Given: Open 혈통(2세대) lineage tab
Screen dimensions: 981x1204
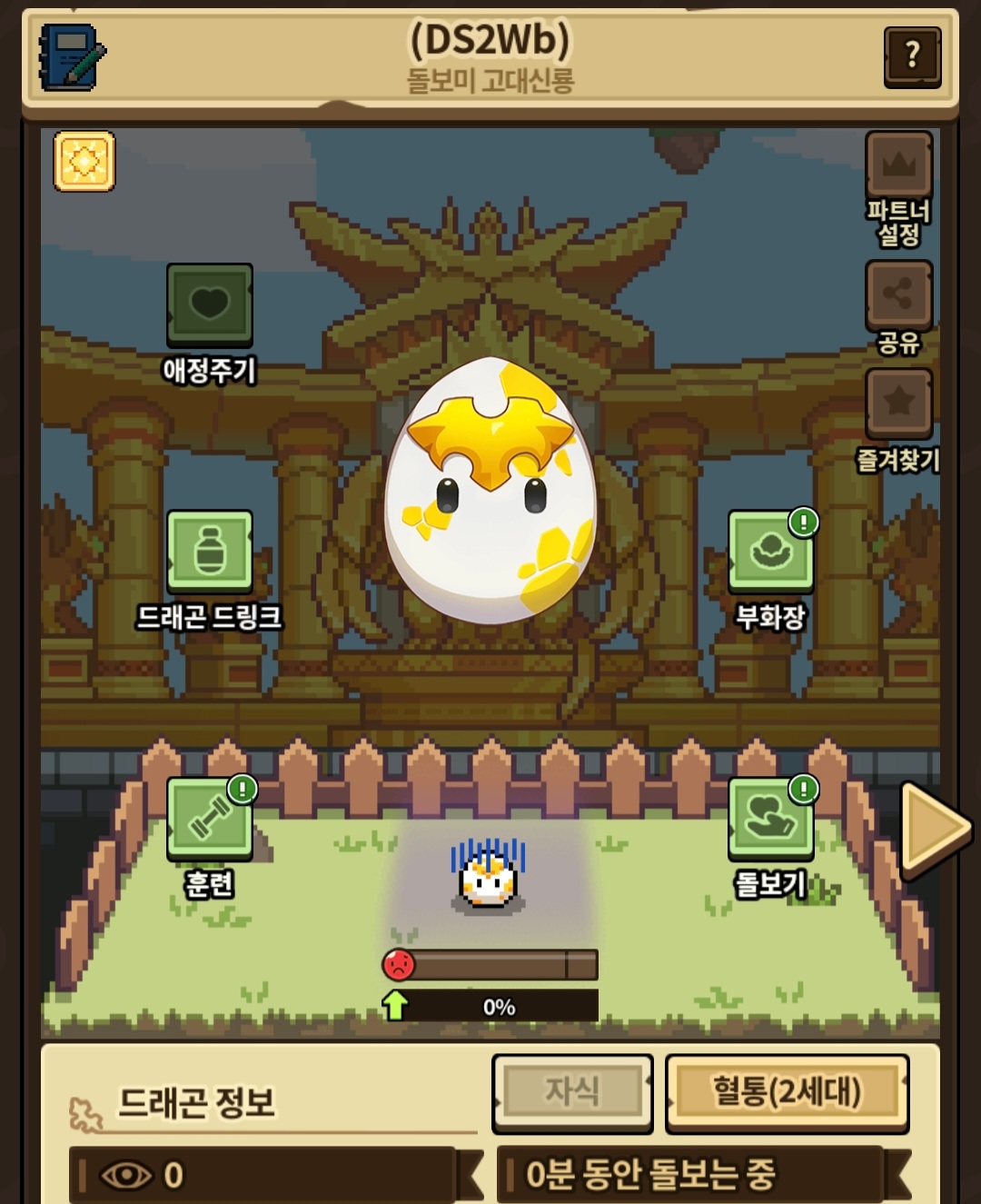Looking at the screenshot, I should click(788, 1093).
